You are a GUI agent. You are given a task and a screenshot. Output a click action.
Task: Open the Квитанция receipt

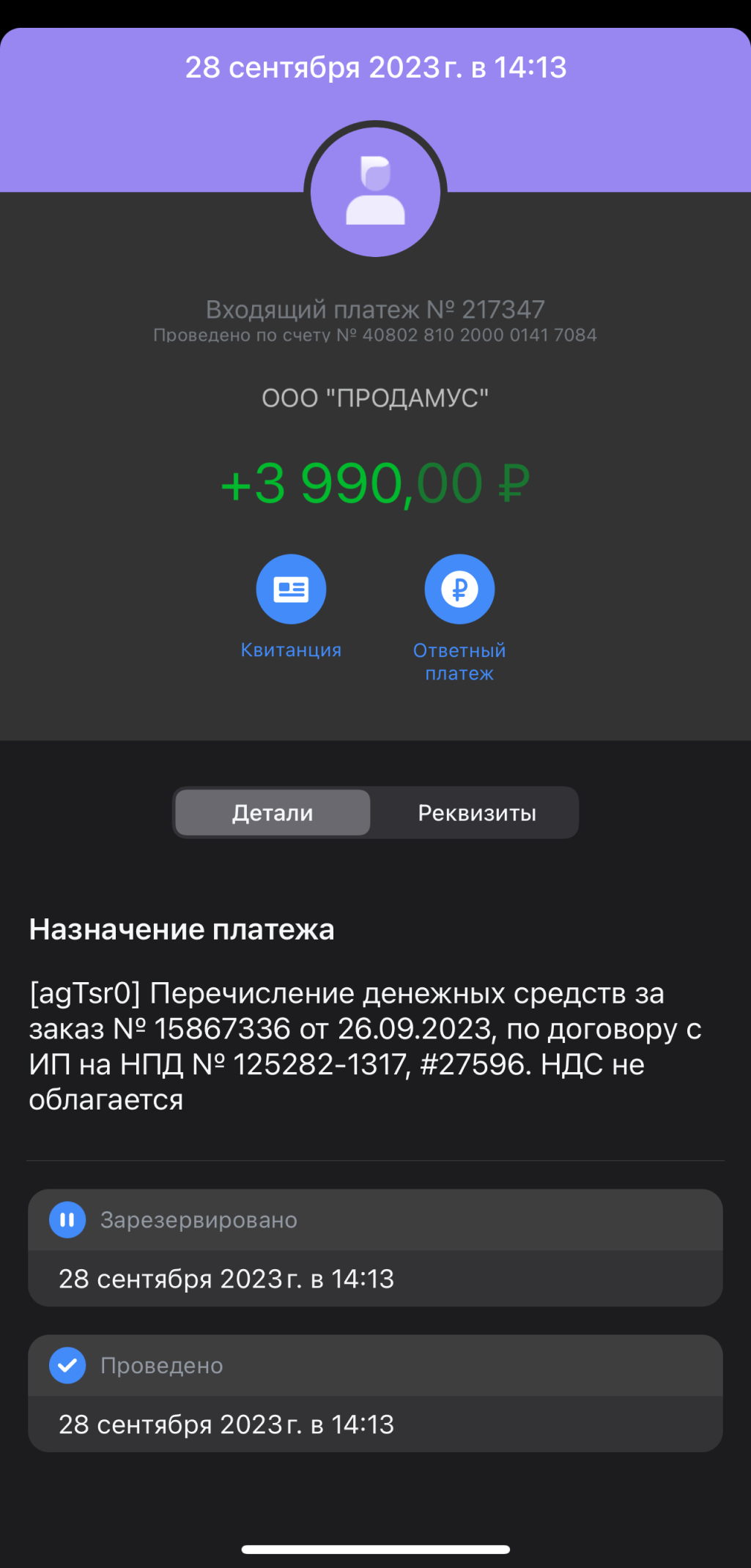pos(291,590)
